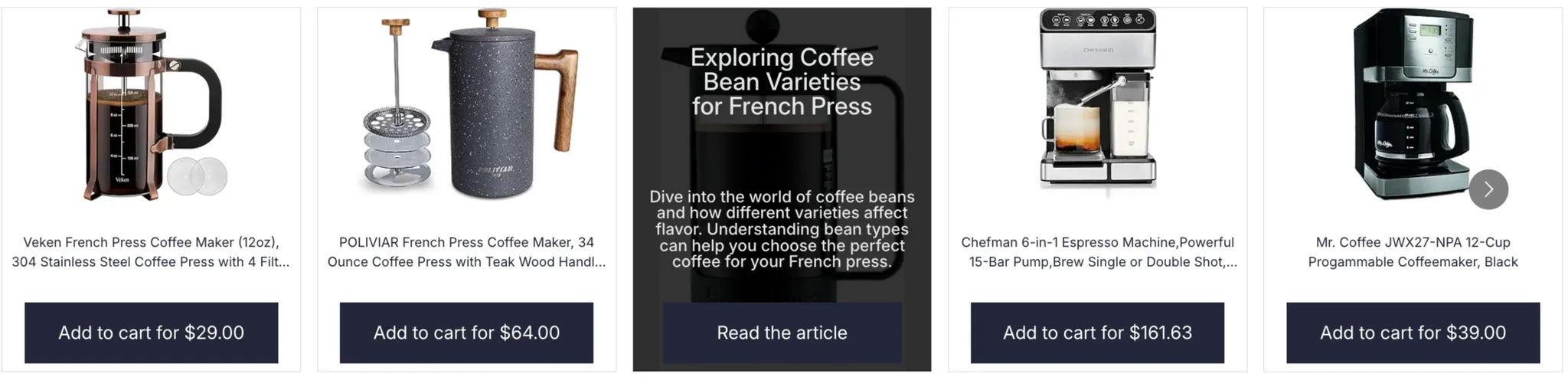Add Veken French Press to cart for $29.00

[151, 333]
